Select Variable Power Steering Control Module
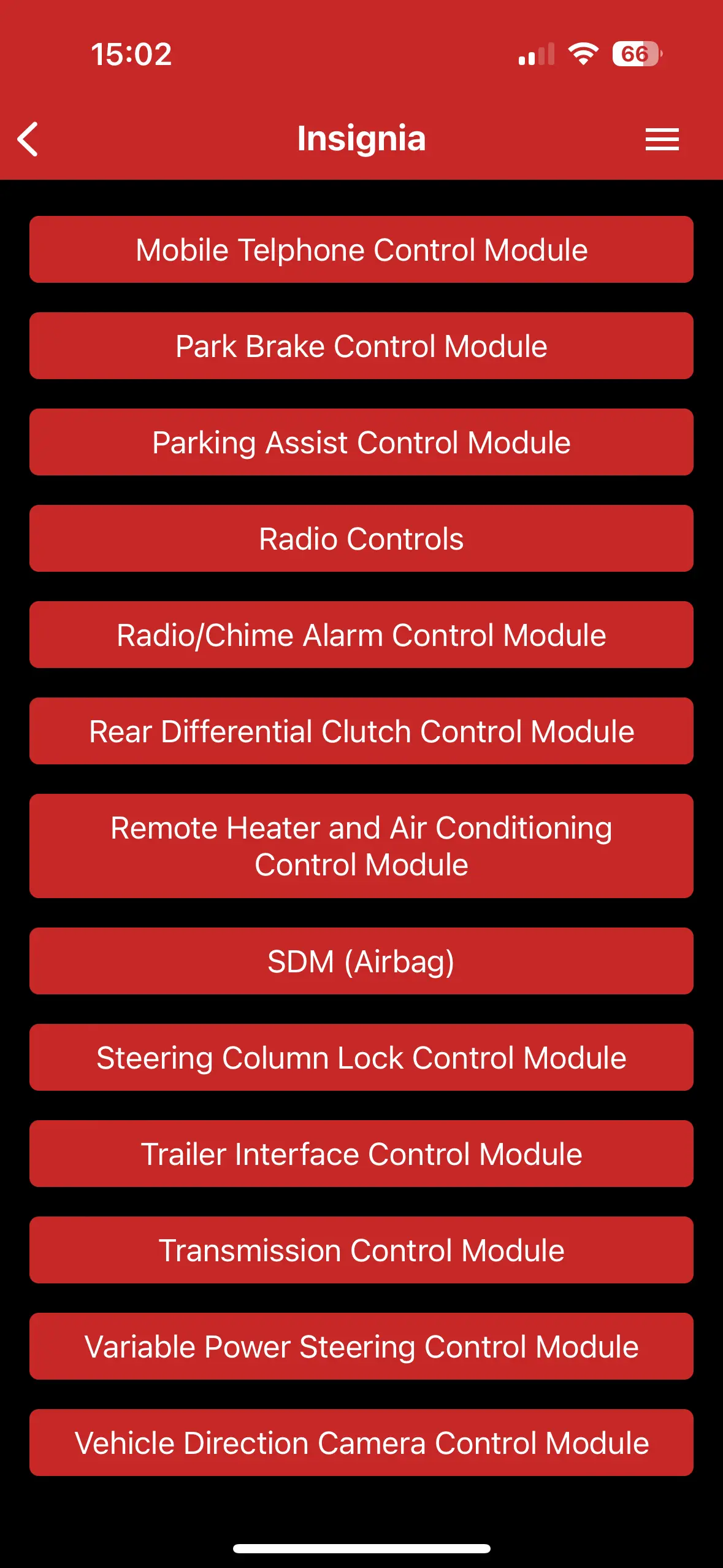This screenshot has width=723, height=1568. click(361, 1347)
